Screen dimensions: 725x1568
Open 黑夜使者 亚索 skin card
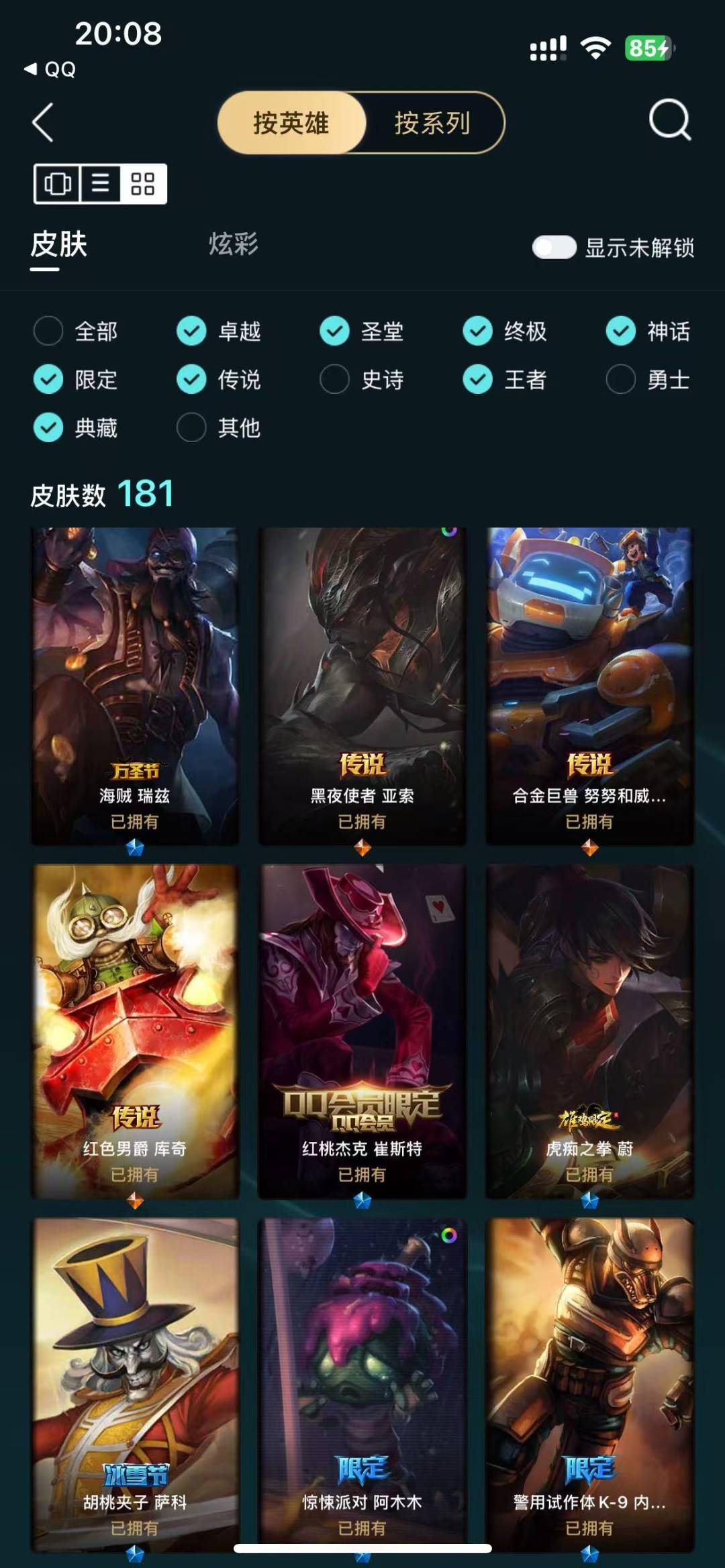(x=362, y=684)
